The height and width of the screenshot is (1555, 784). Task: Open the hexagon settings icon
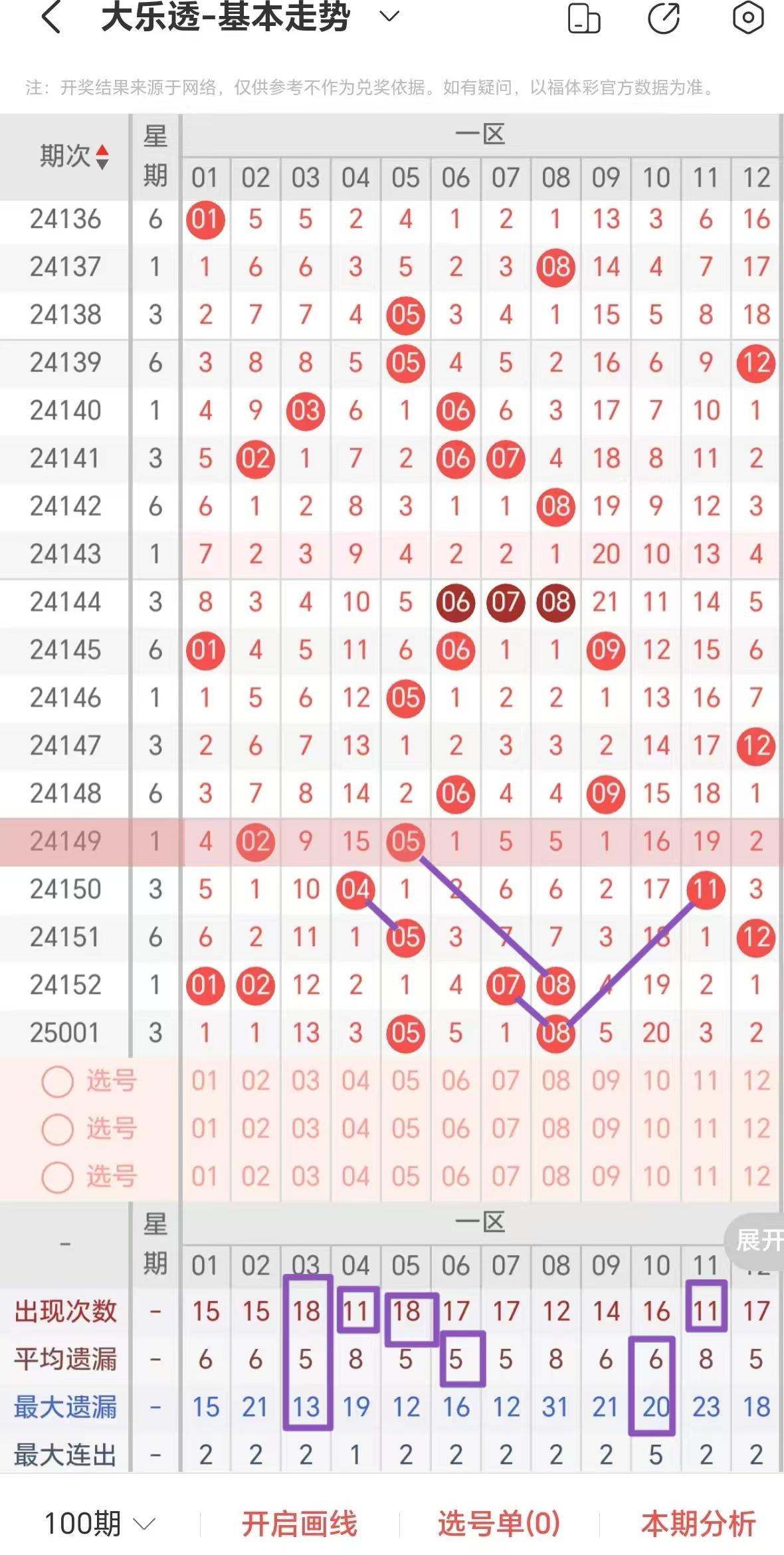click(x=747, y=18)
